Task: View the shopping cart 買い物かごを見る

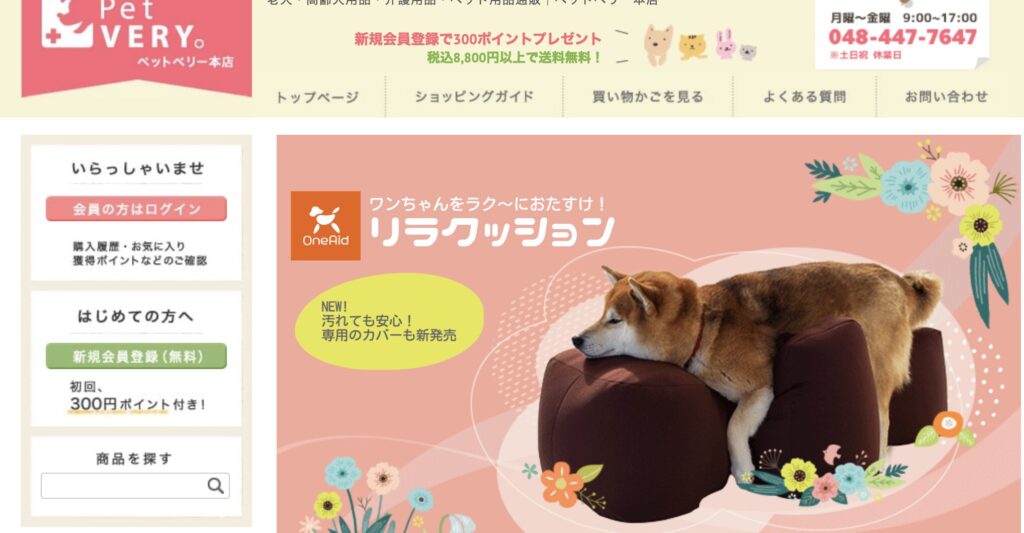Action: (648, 97)
